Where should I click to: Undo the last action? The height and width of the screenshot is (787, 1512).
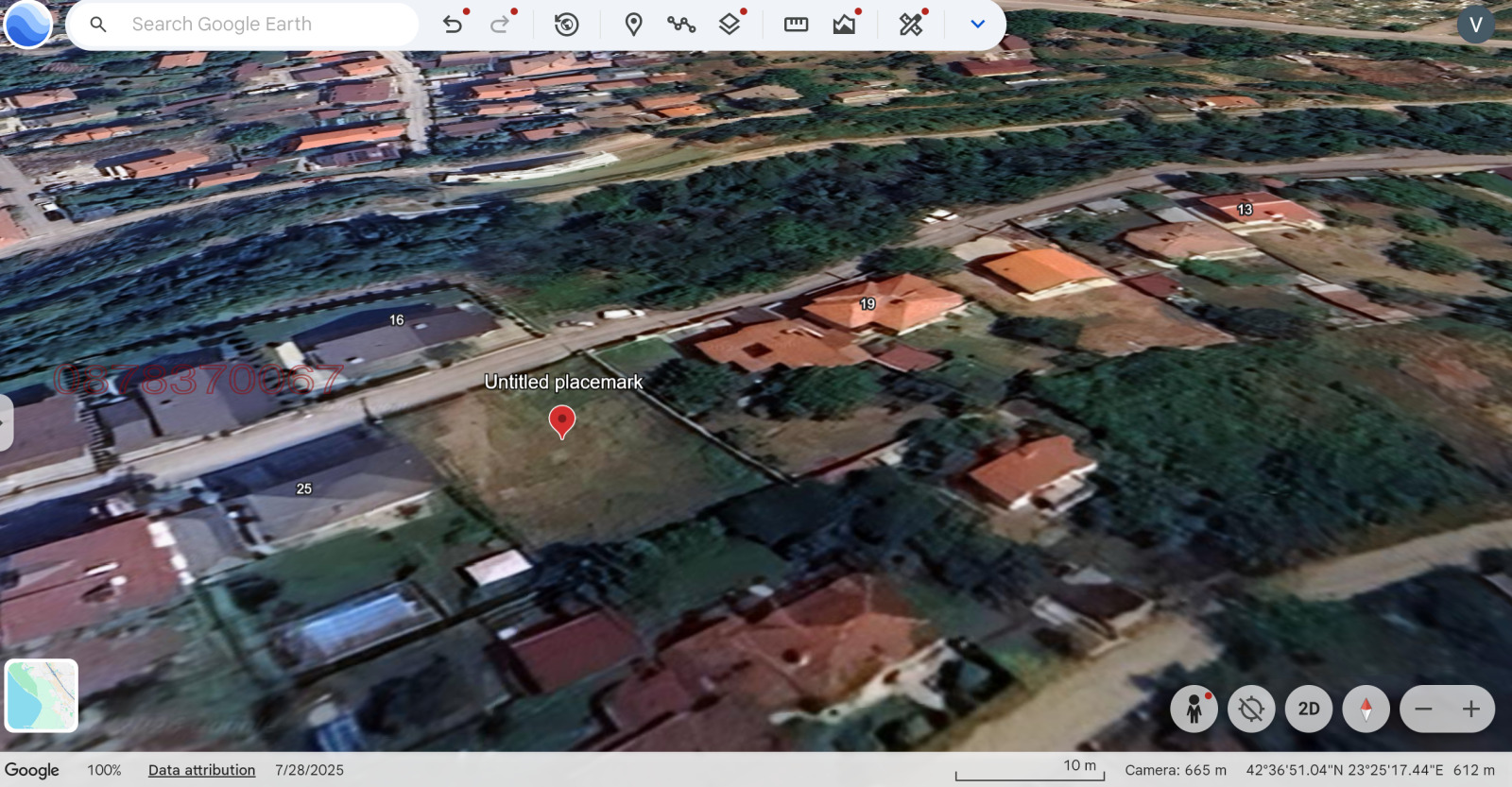coord(453,25)
